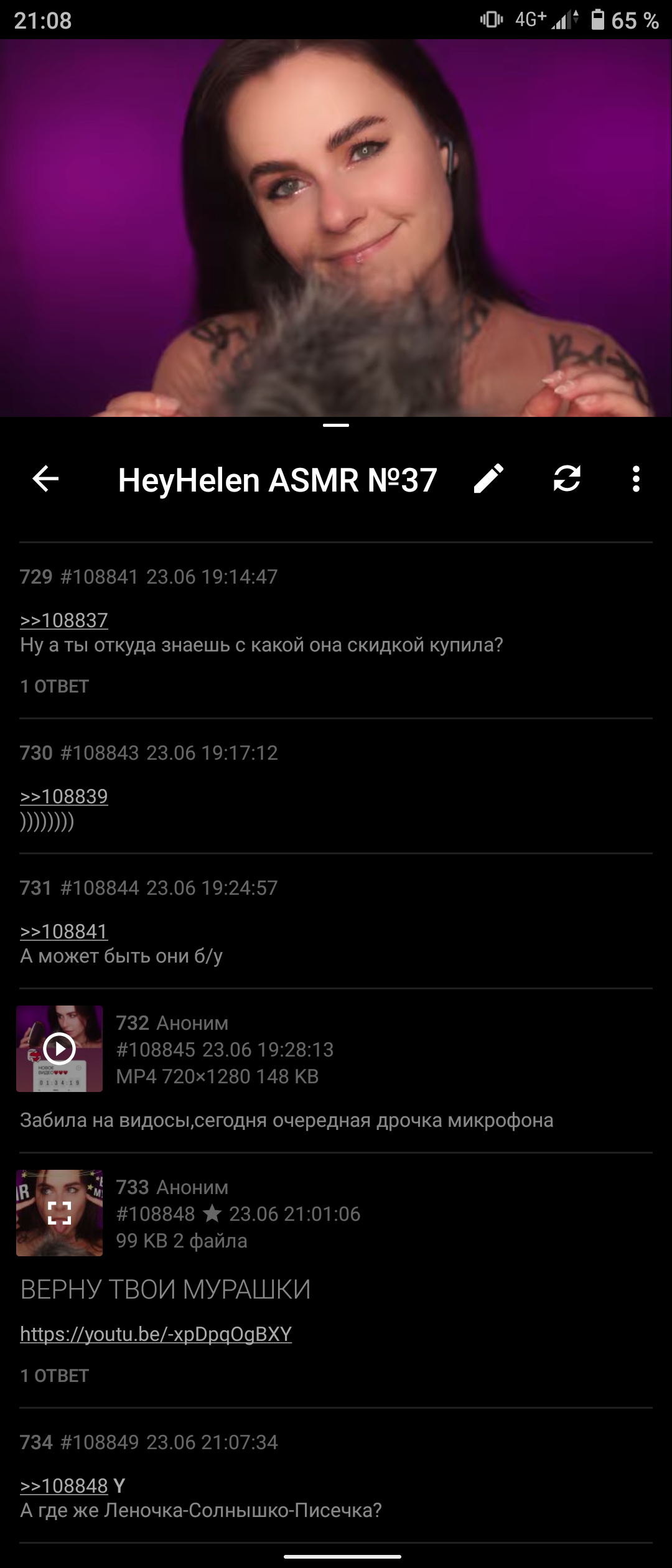Screen dimensions: 672x1568
Task: Show 1 ОТВЕТ under post 729
Action: coord(55,686)
